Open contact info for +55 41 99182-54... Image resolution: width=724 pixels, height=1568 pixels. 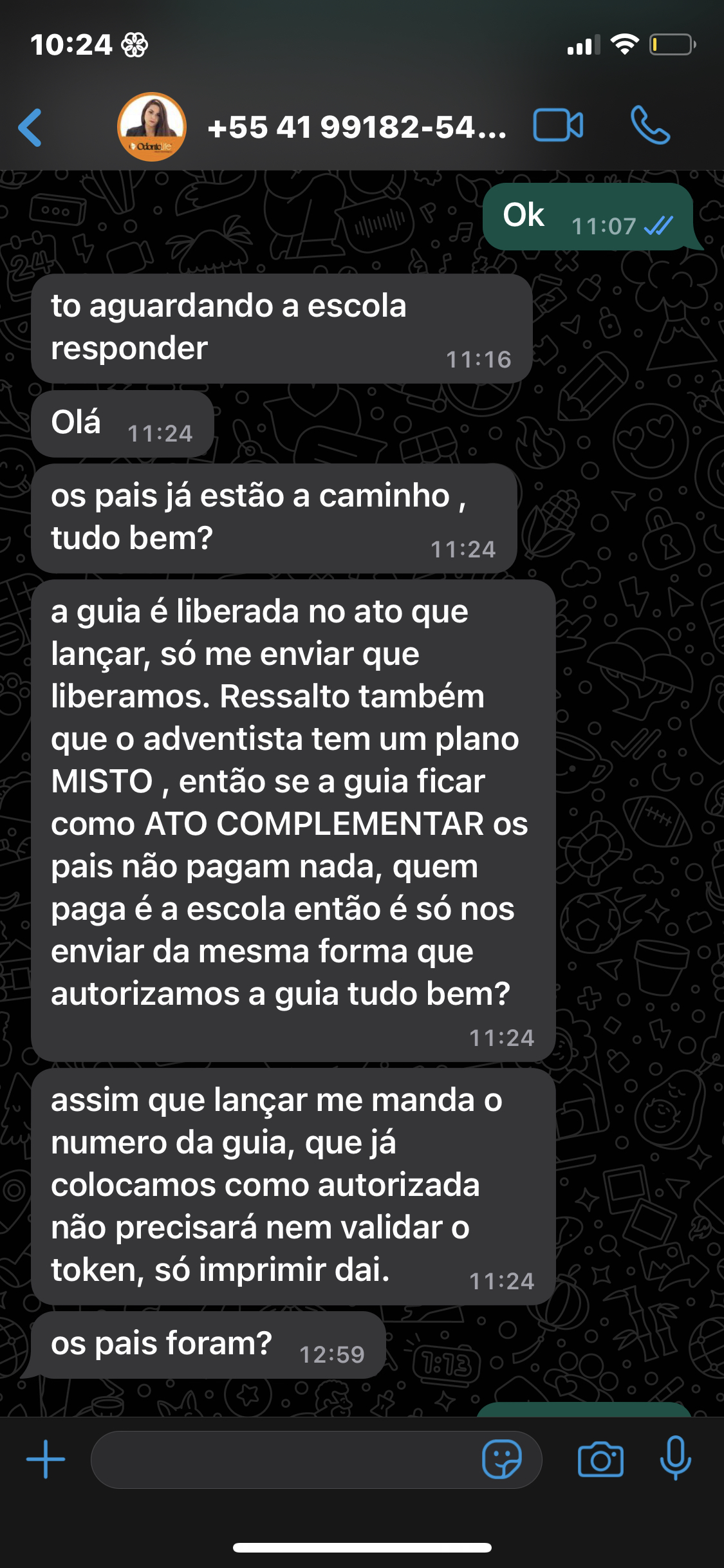[x=357, y=127]
